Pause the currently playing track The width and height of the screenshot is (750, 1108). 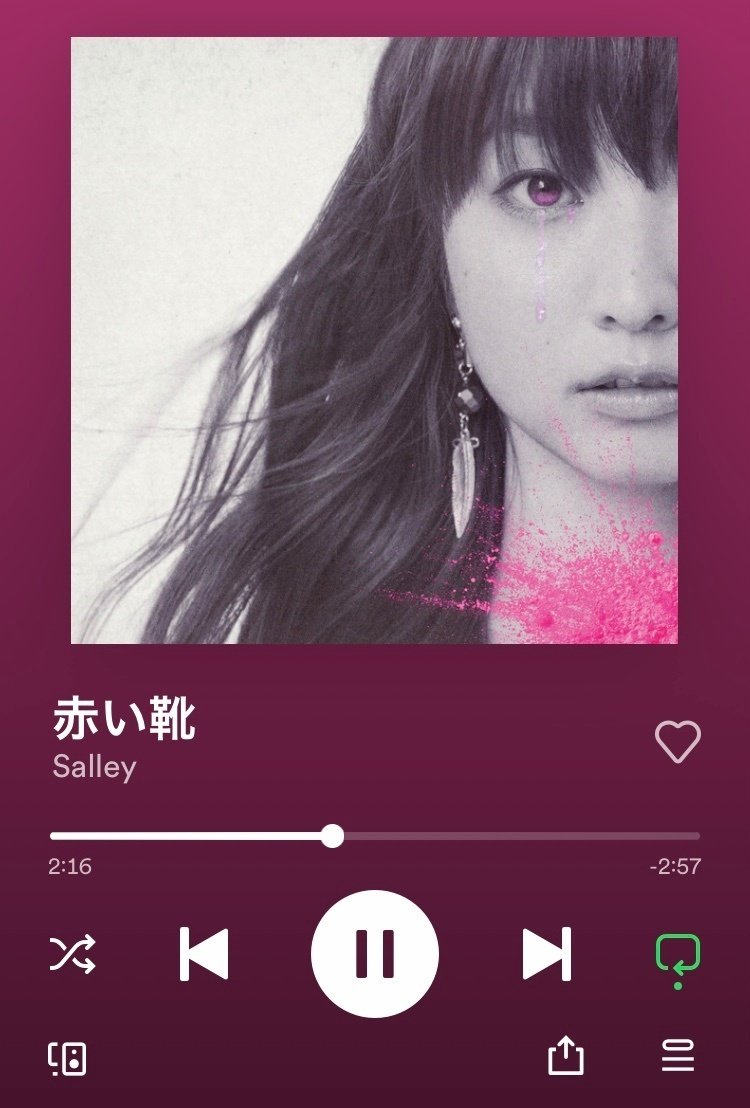click(x=375, y=953)
